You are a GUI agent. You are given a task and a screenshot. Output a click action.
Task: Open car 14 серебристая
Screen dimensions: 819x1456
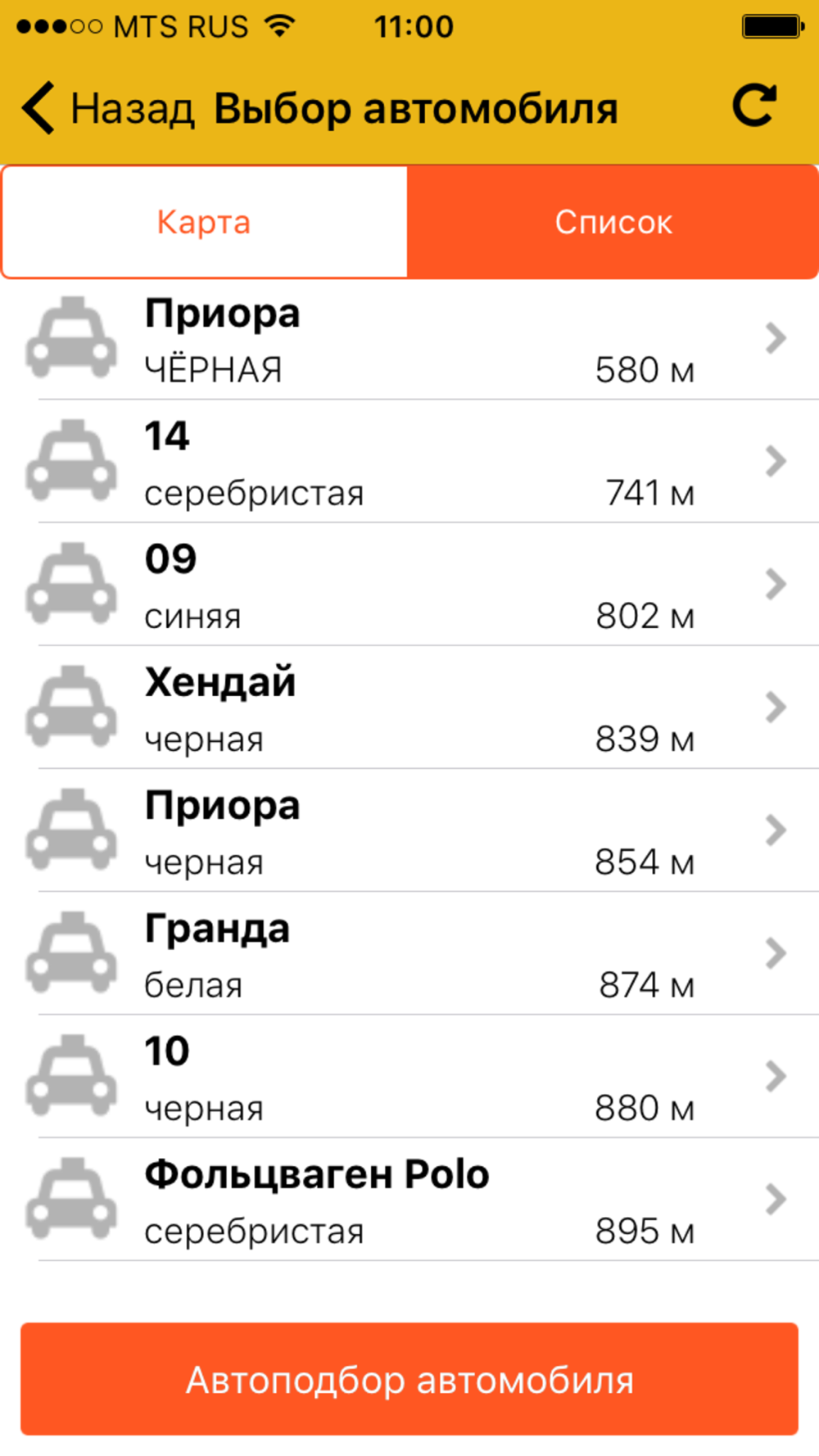pyautogui.click(x=409, y=462)
